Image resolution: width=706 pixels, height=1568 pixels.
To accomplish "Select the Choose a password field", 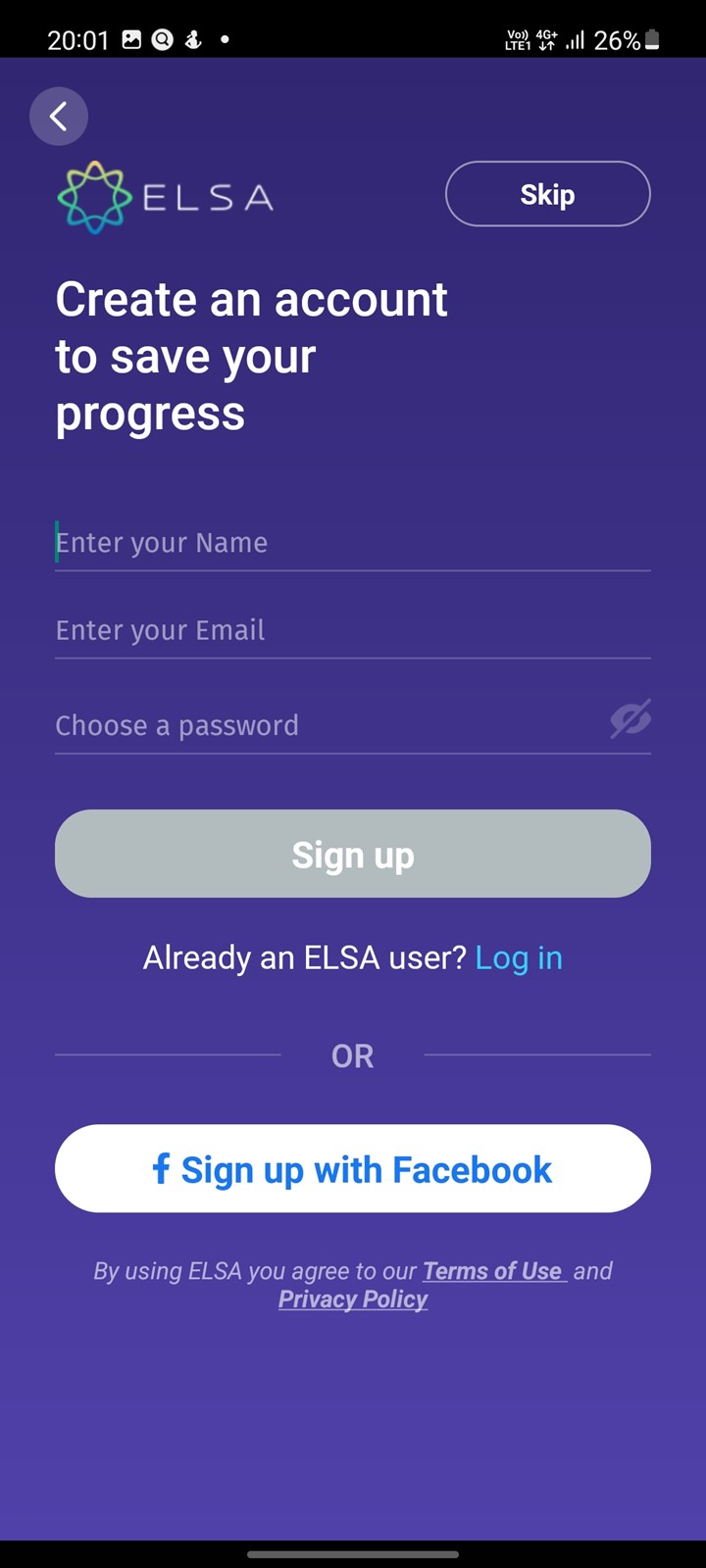I will coord(329,725).
